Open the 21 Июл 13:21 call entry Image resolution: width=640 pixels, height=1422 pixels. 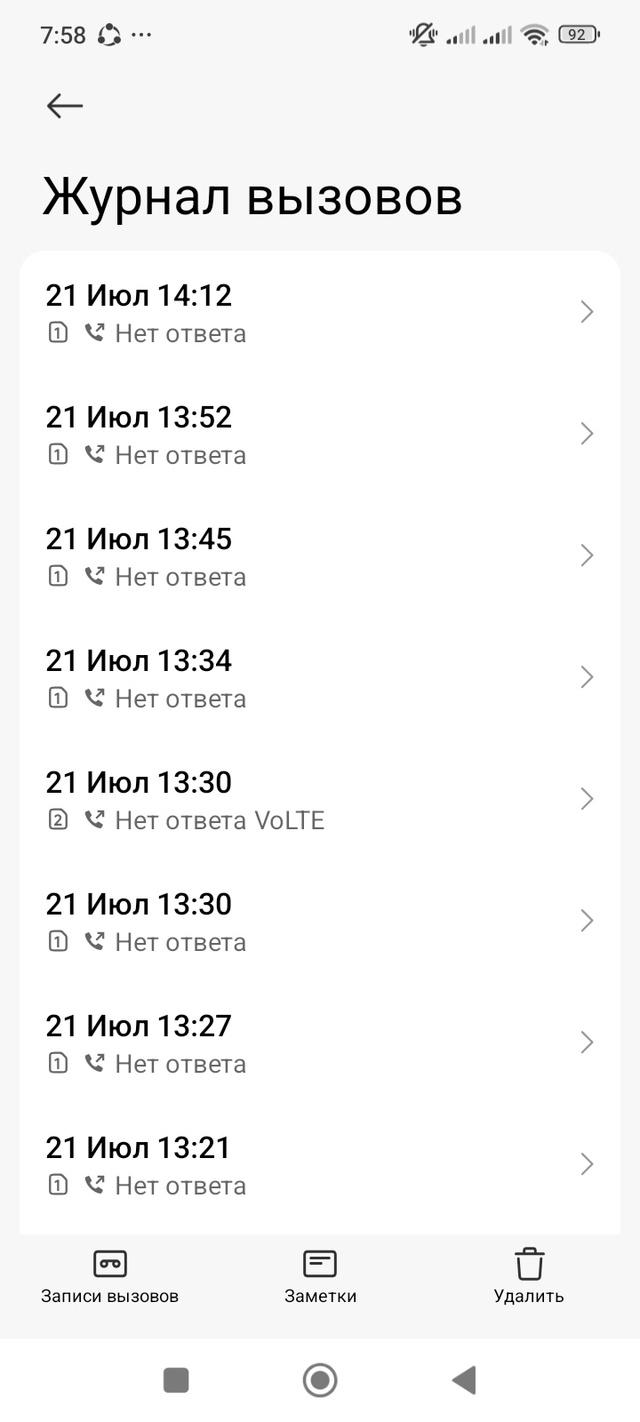tap(320, 1166)
